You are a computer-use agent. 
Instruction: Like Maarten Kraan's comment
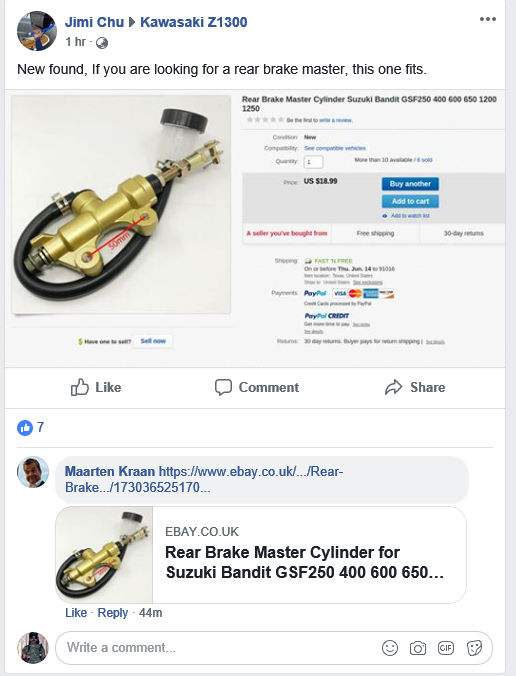coord(76,613)
